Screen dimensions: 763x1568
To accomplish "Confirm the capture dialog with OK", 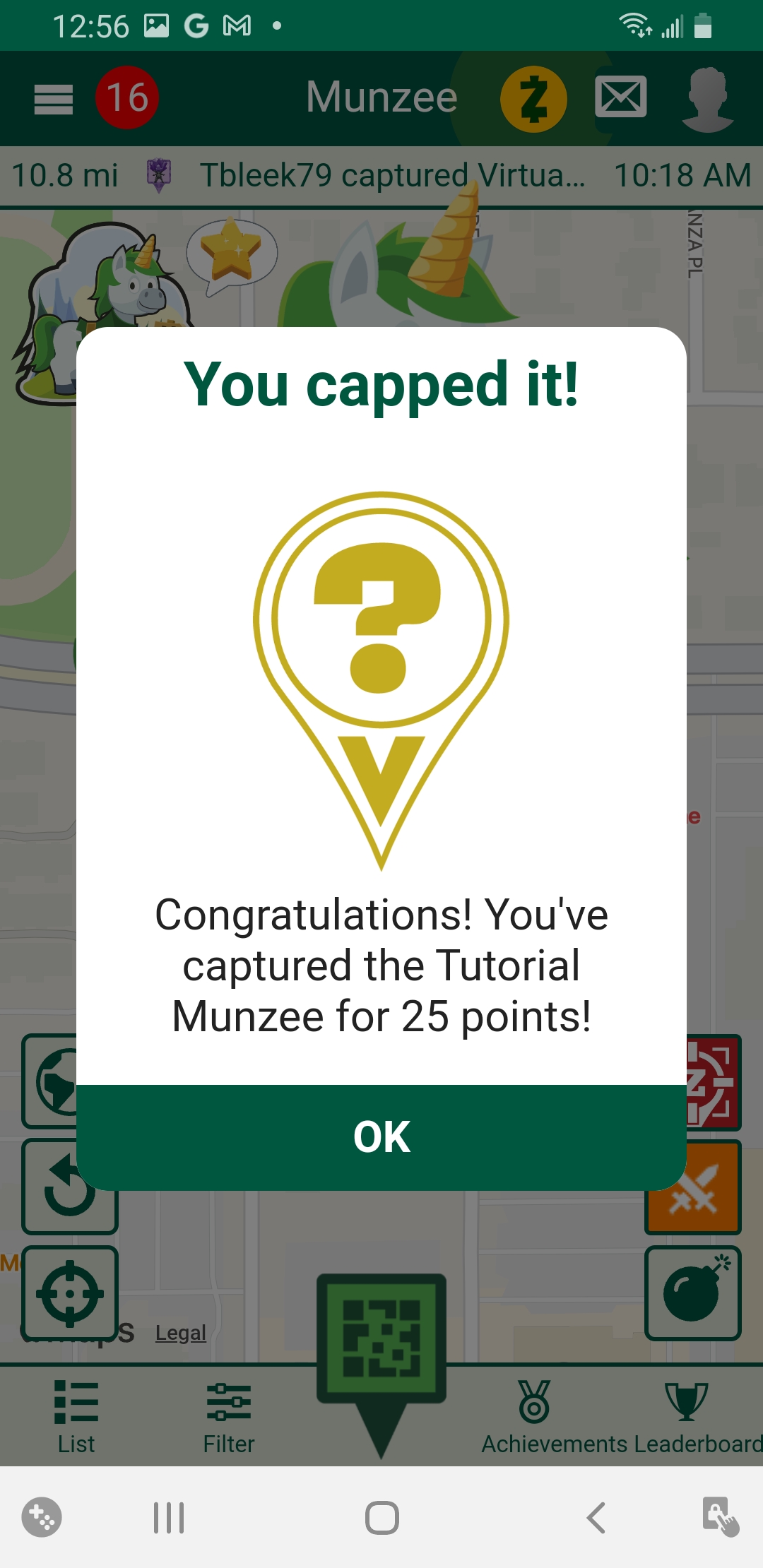I will point(381,1137).
